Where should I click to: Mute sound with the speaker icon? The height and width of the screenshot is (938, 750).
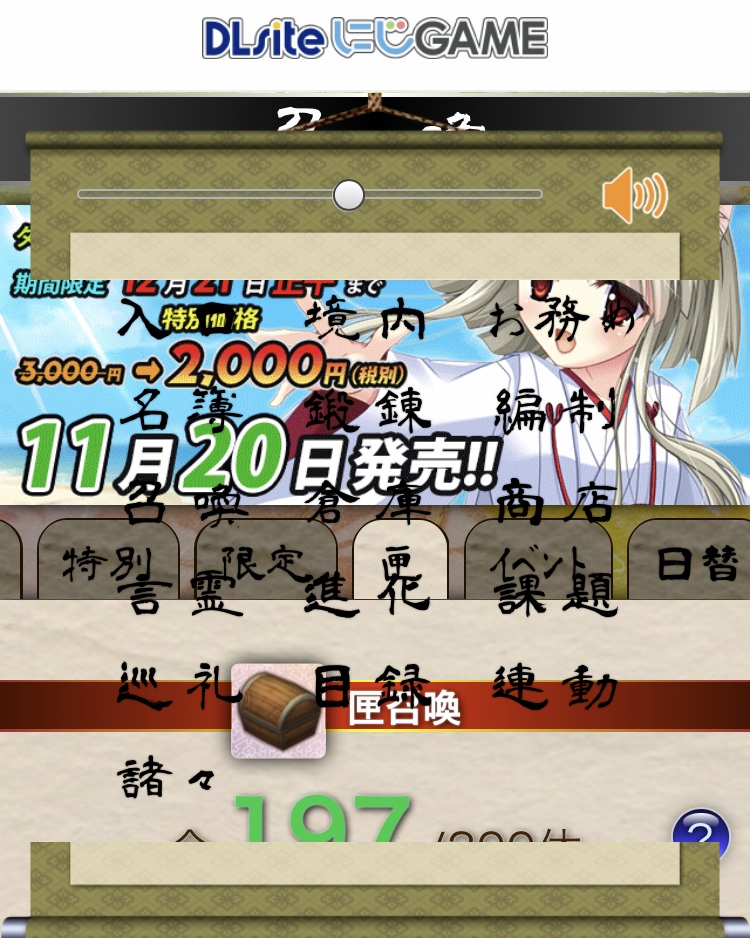634,195
